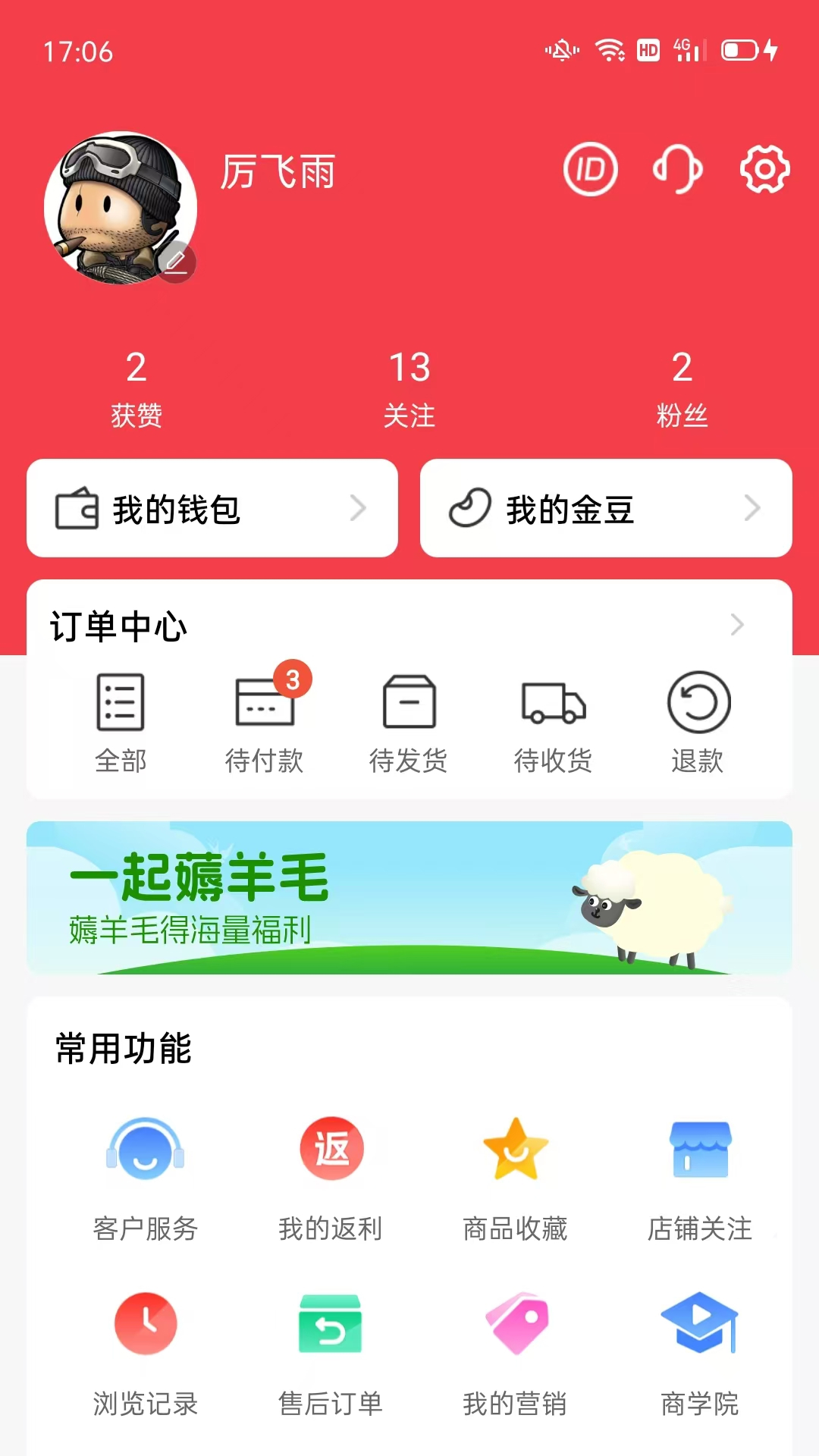The height and width of the screenshot is (1456, 819).
Task: Open the 一起薅羊毛 banner
Action: point(409,897)
